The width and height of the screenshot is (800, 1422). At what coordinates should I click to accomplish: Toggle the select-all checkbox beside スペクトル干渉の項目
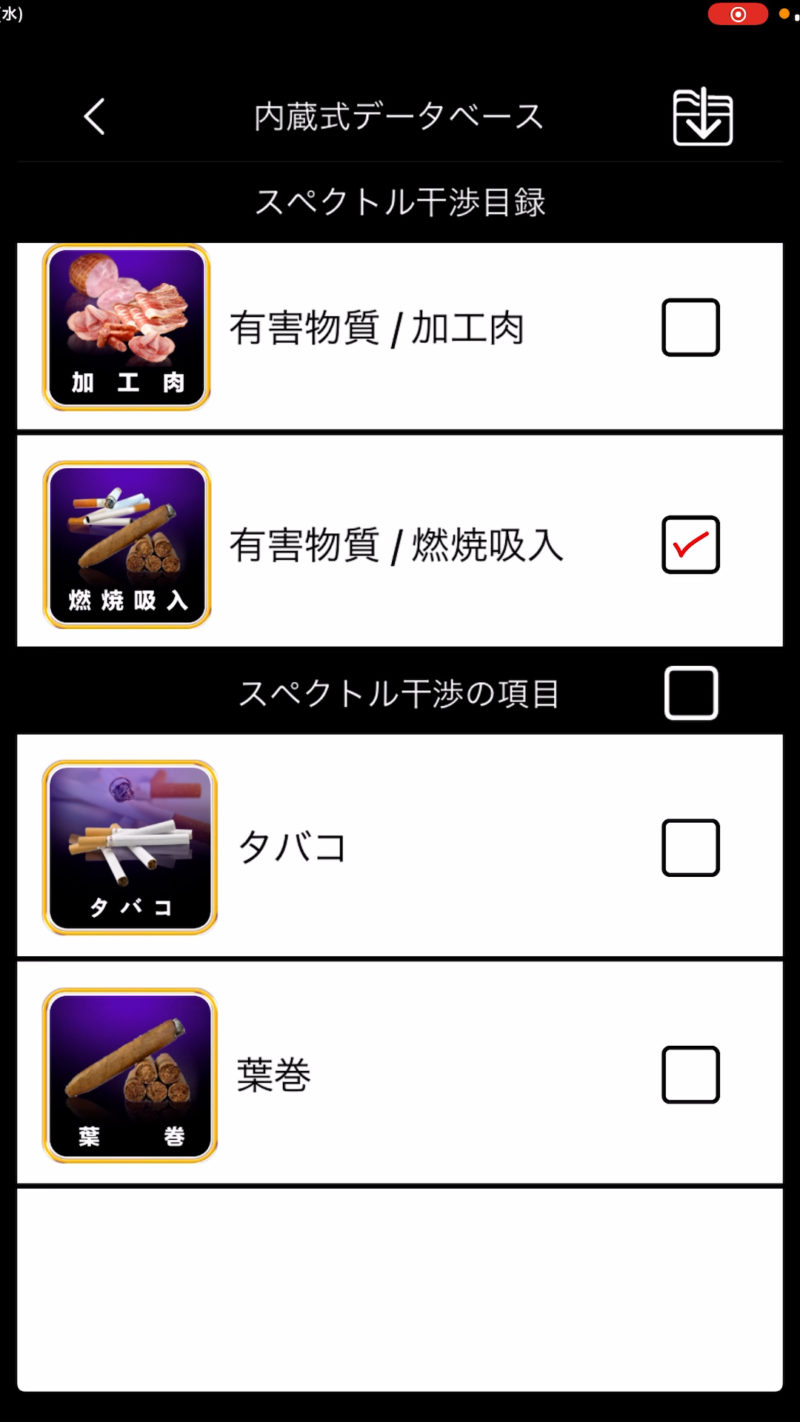(690, 692)
